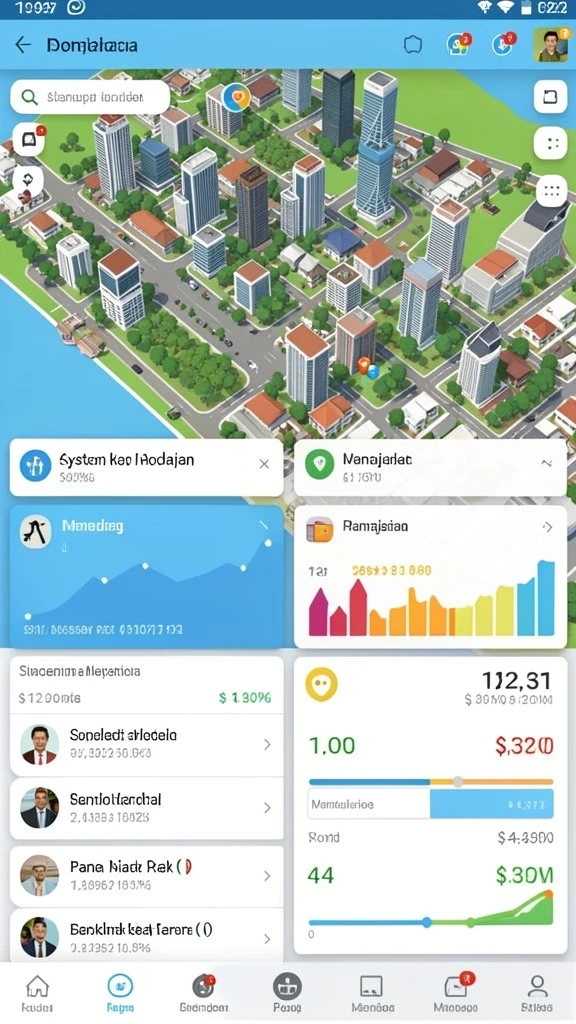Open the download icon with red badge

pyautogui.click(x=503, y=44)
